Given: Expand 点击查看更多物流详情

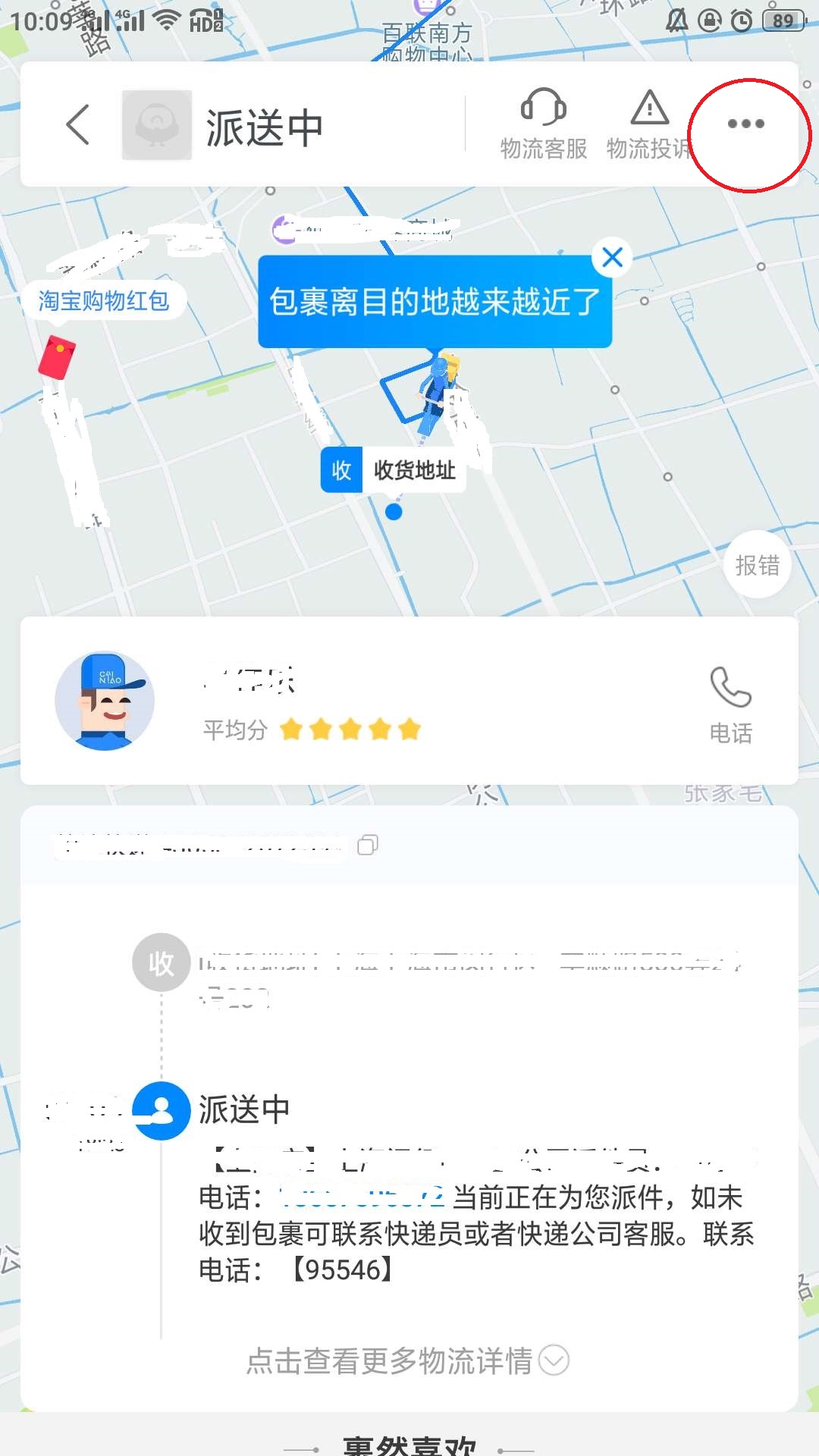Looking at the screenshot, I should (408, 1360).
